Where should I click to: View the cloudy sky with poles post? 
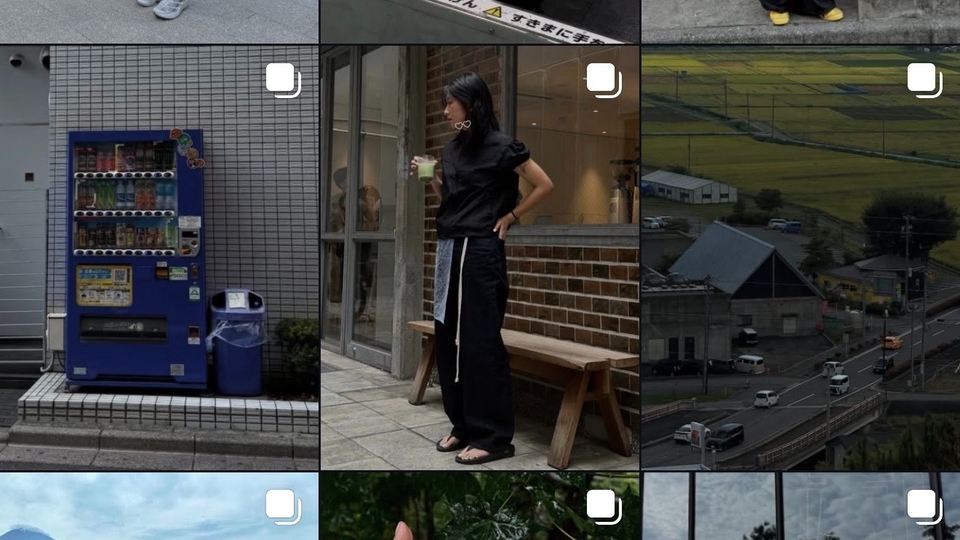801,507
